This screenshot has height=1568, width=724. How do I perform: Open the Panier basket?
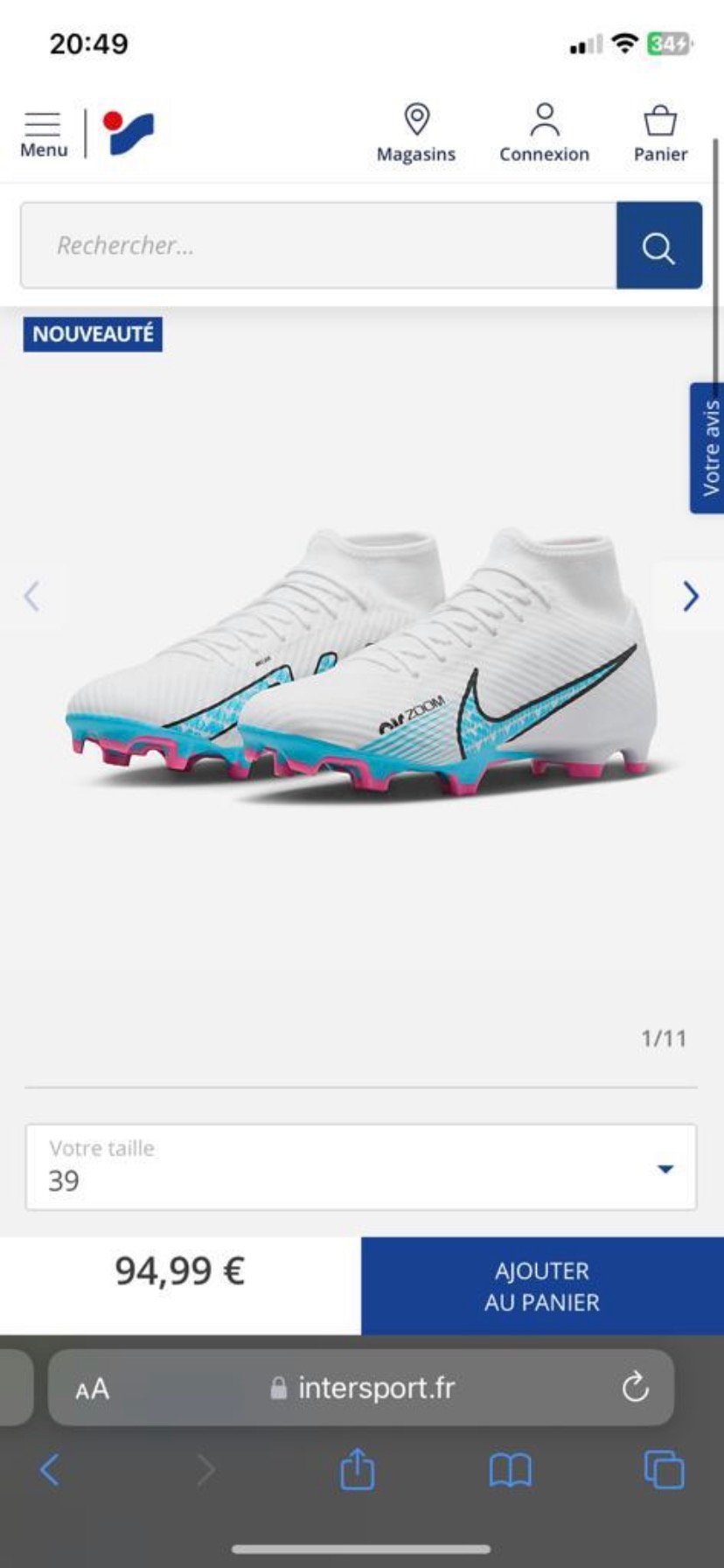[660, 134]
